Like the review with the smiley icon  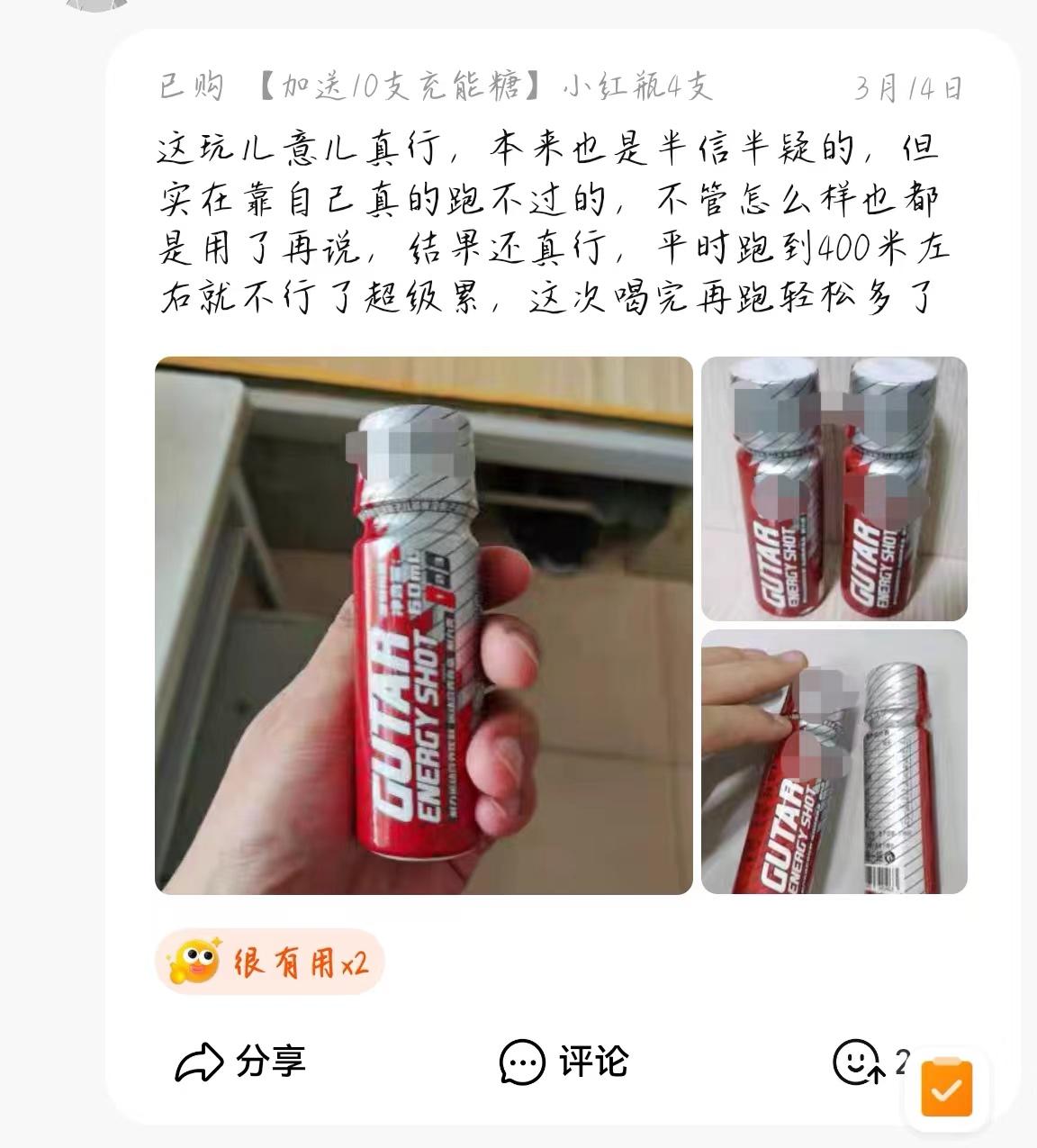857,1062
